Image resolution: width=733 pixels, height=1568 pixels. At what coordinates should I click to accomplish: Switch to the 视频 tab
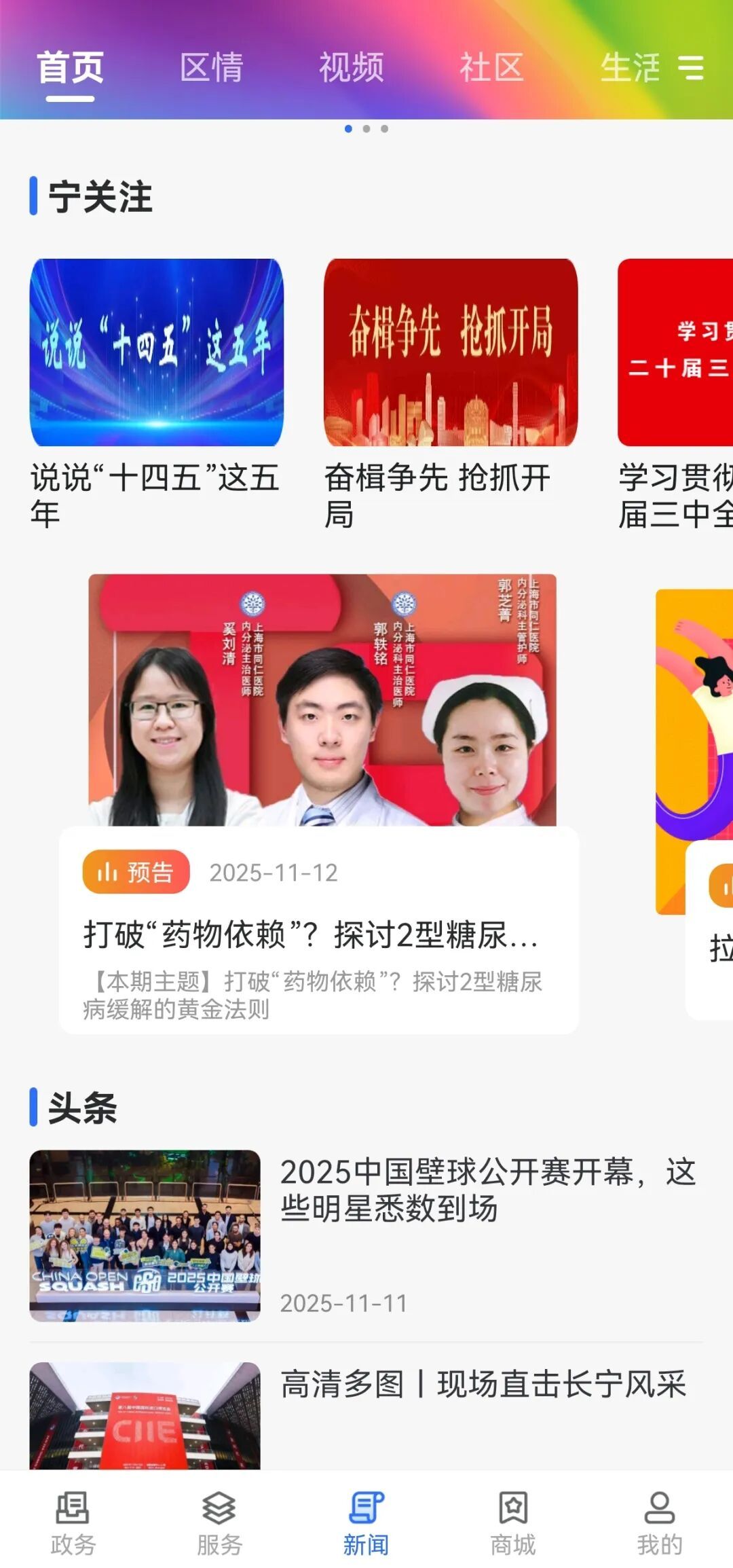click(352, 68)
